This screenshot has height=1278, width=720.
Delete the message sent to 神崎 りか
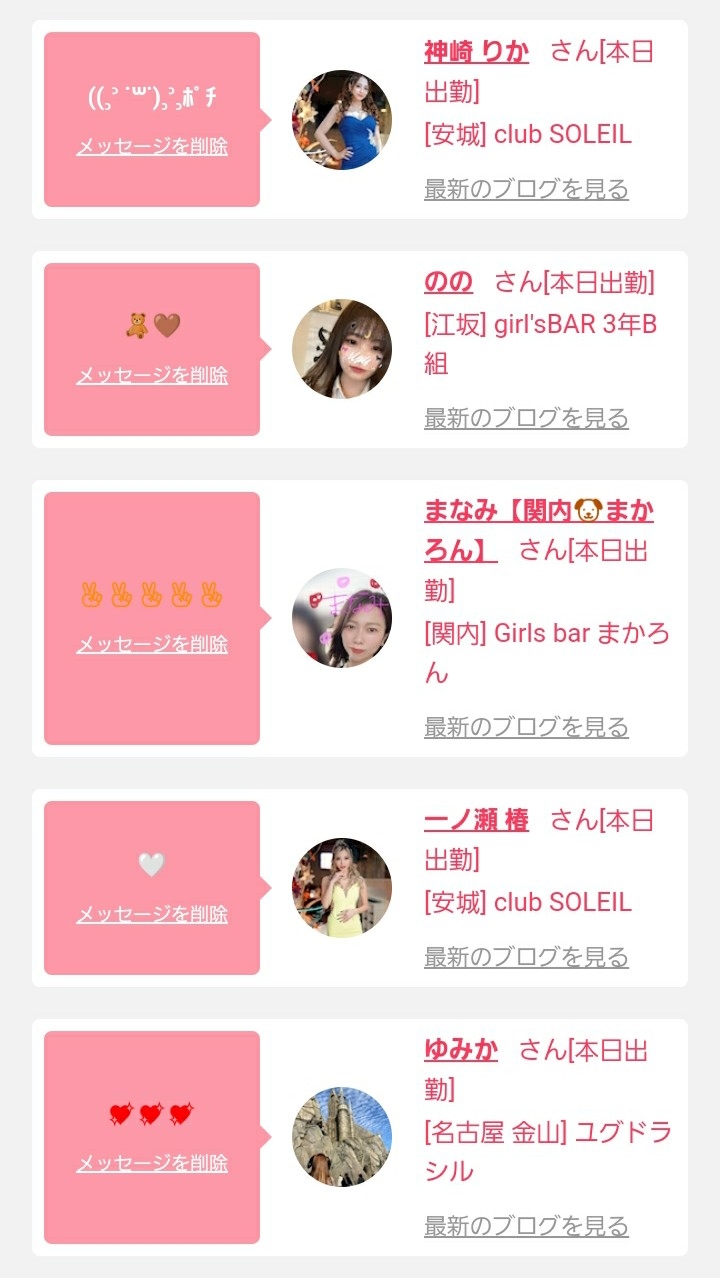(x=152, y=146)
